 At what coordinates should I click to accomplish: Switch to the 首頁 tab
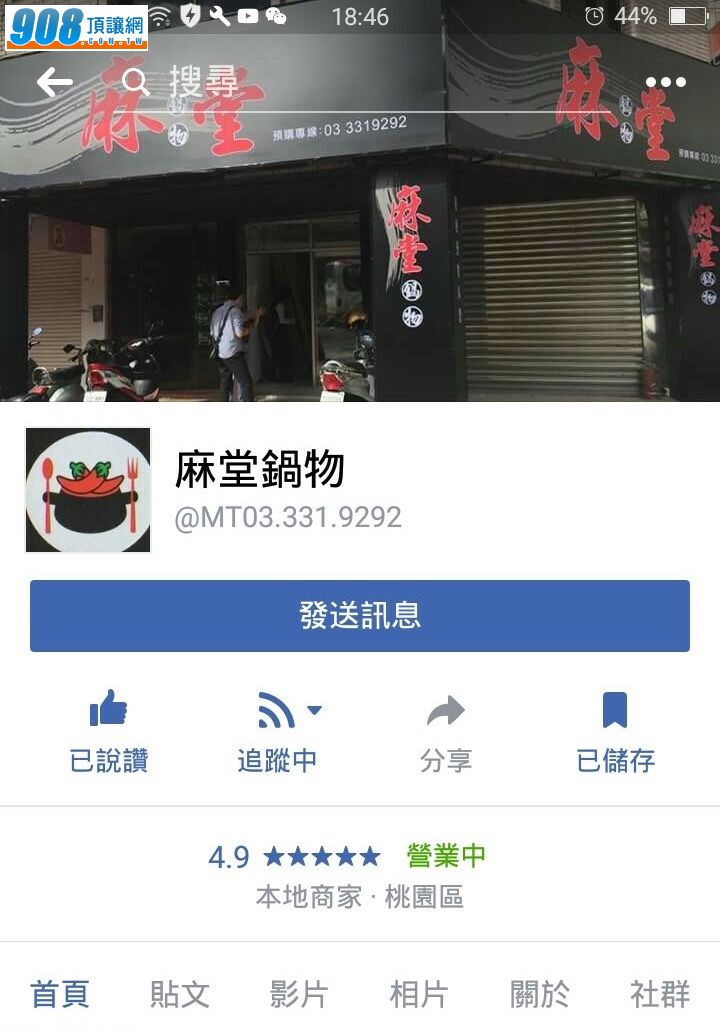tap(60, 994)
